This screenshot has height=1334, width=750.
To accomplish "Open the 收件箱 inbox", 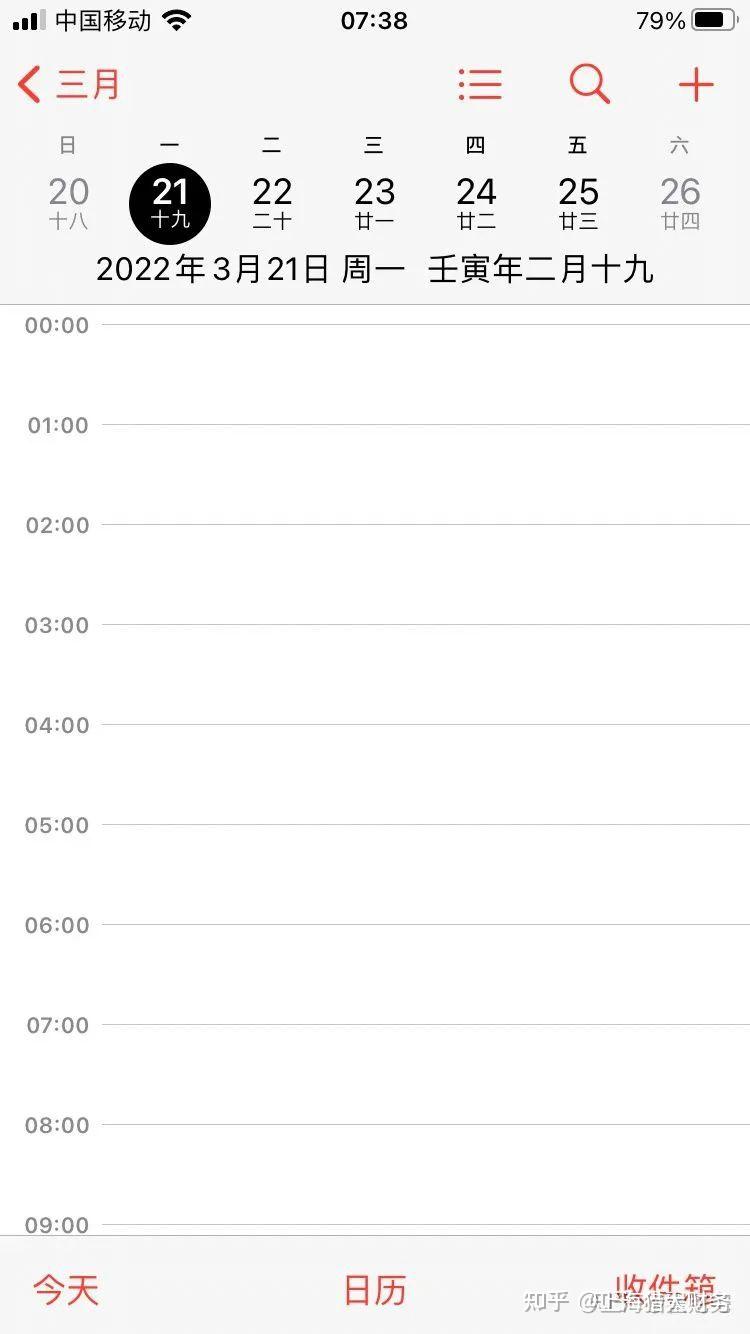I will 665,1287.
